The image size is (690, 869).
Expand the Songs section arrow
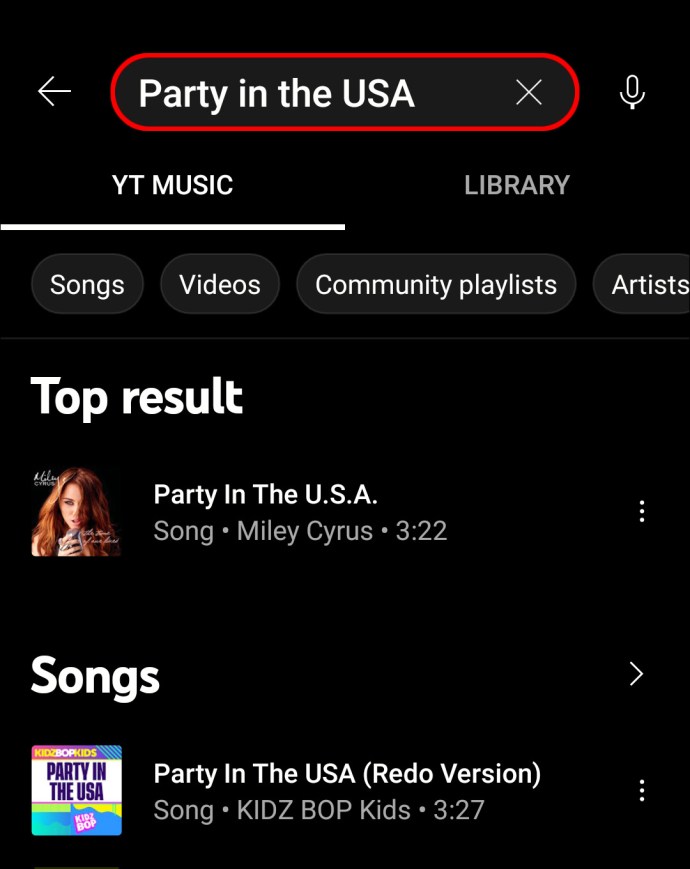pyautogui.click(x=636, y=674)
